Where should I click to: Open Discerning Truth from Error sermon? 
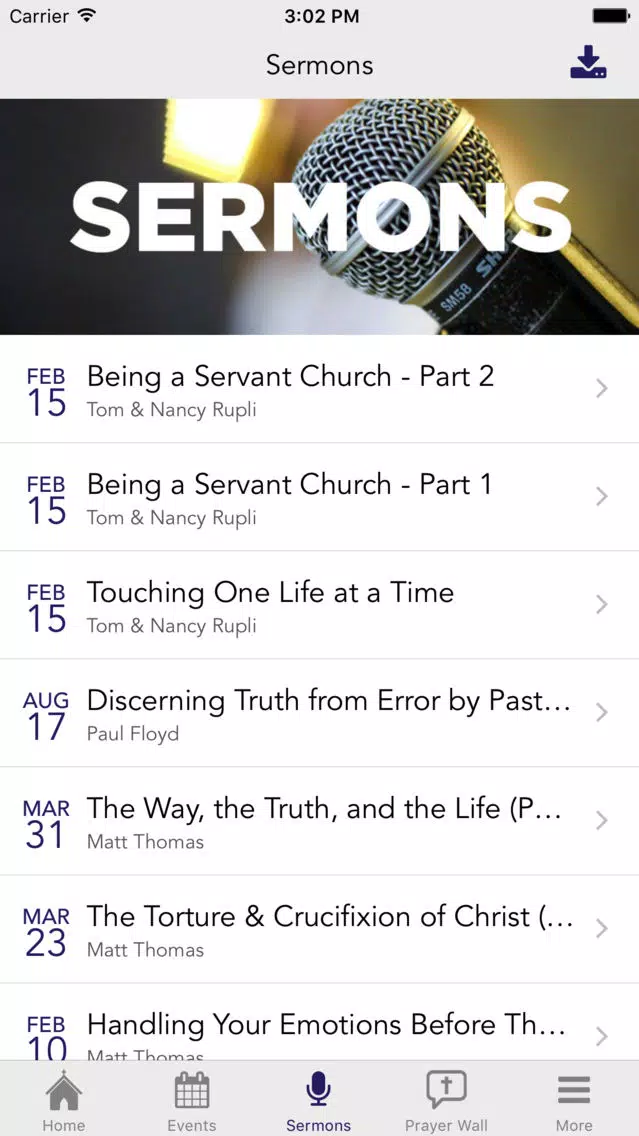coord(320,713)
